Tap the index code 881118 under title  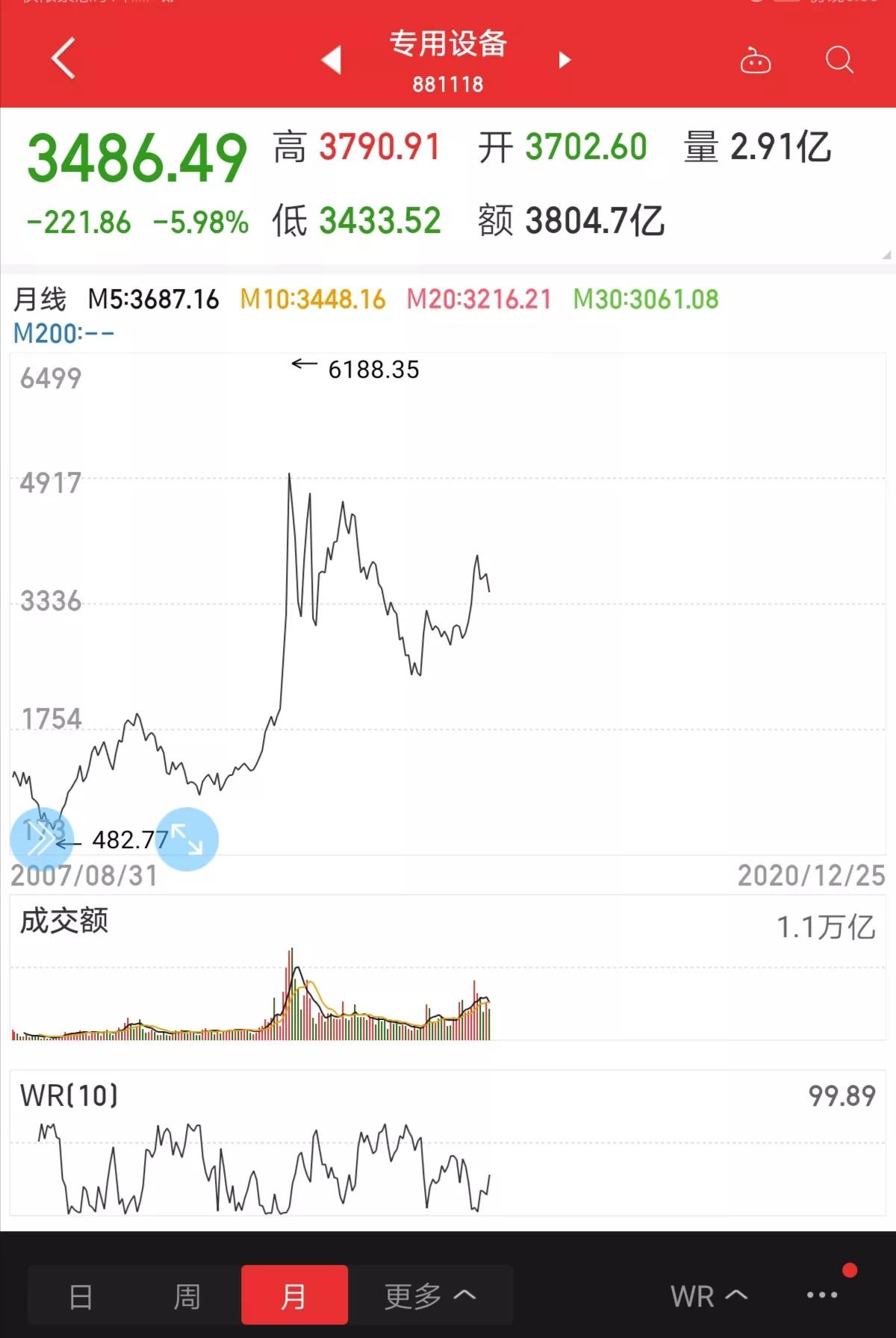coord(448,84)
